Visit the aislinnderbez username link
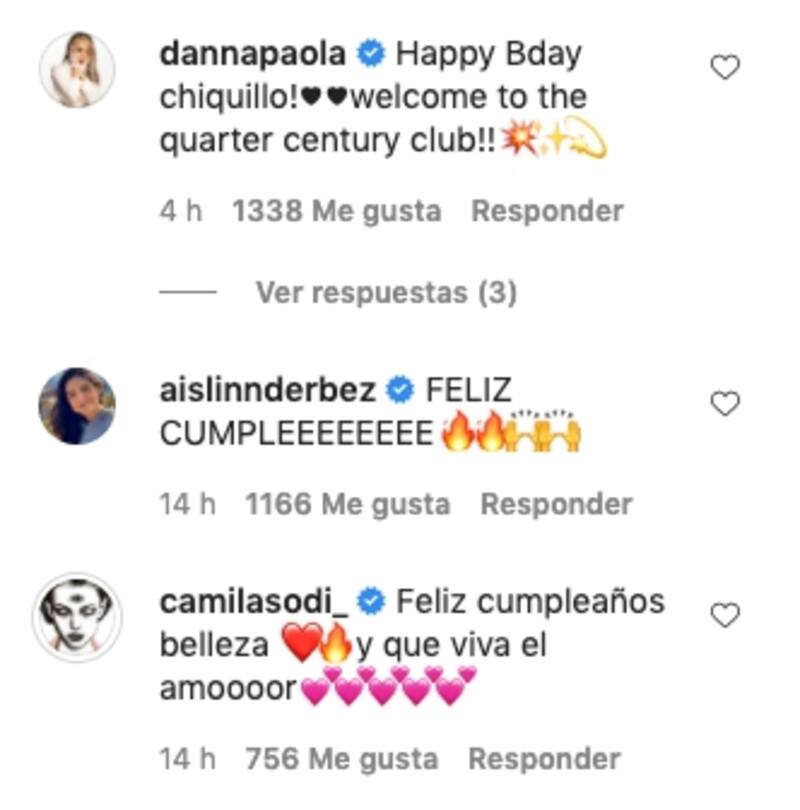 pyautogui.click(x=268, y=389)
